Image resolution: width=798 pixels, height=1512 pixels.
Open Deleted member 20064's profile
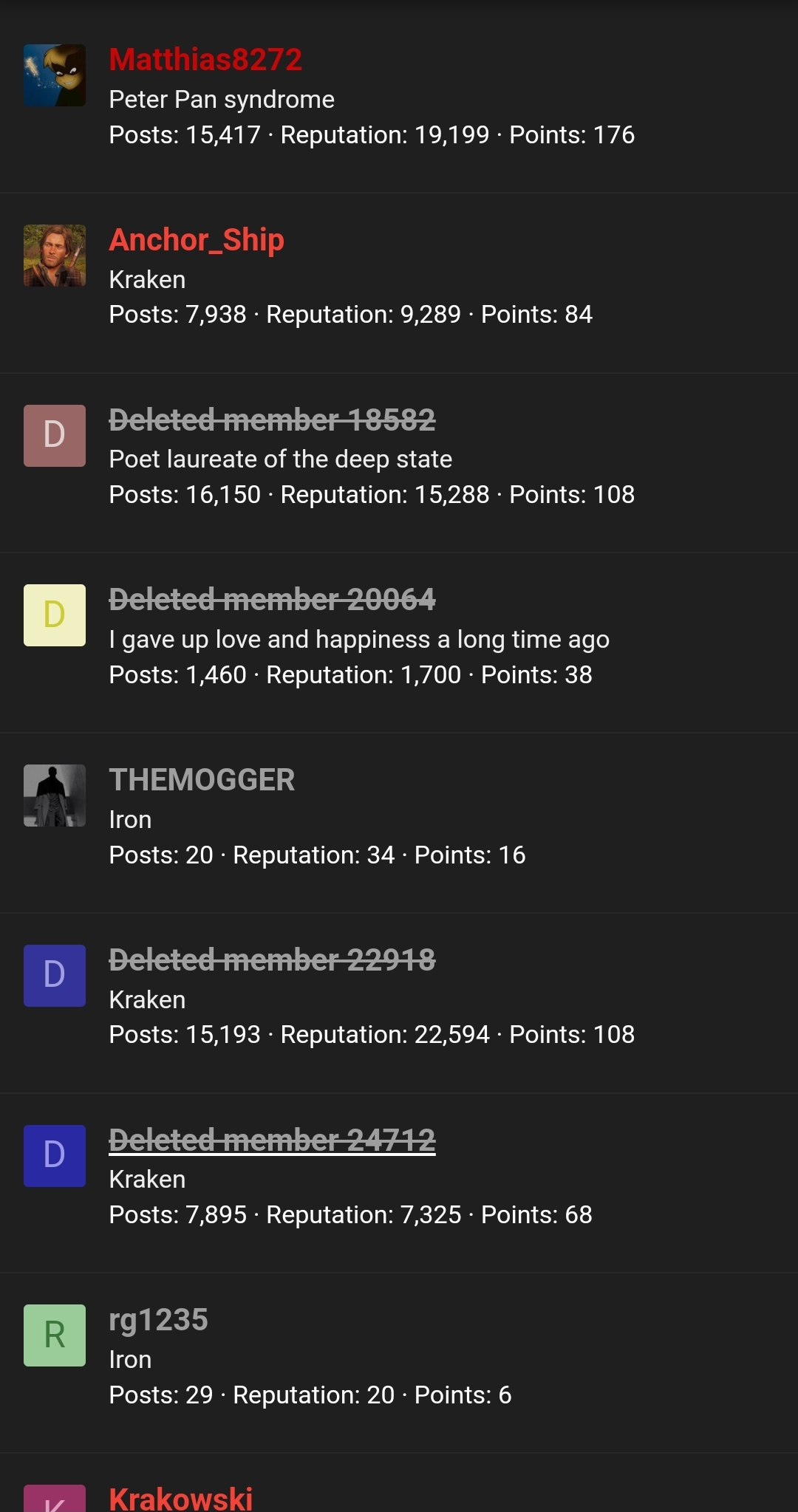(x=272, y=599)
